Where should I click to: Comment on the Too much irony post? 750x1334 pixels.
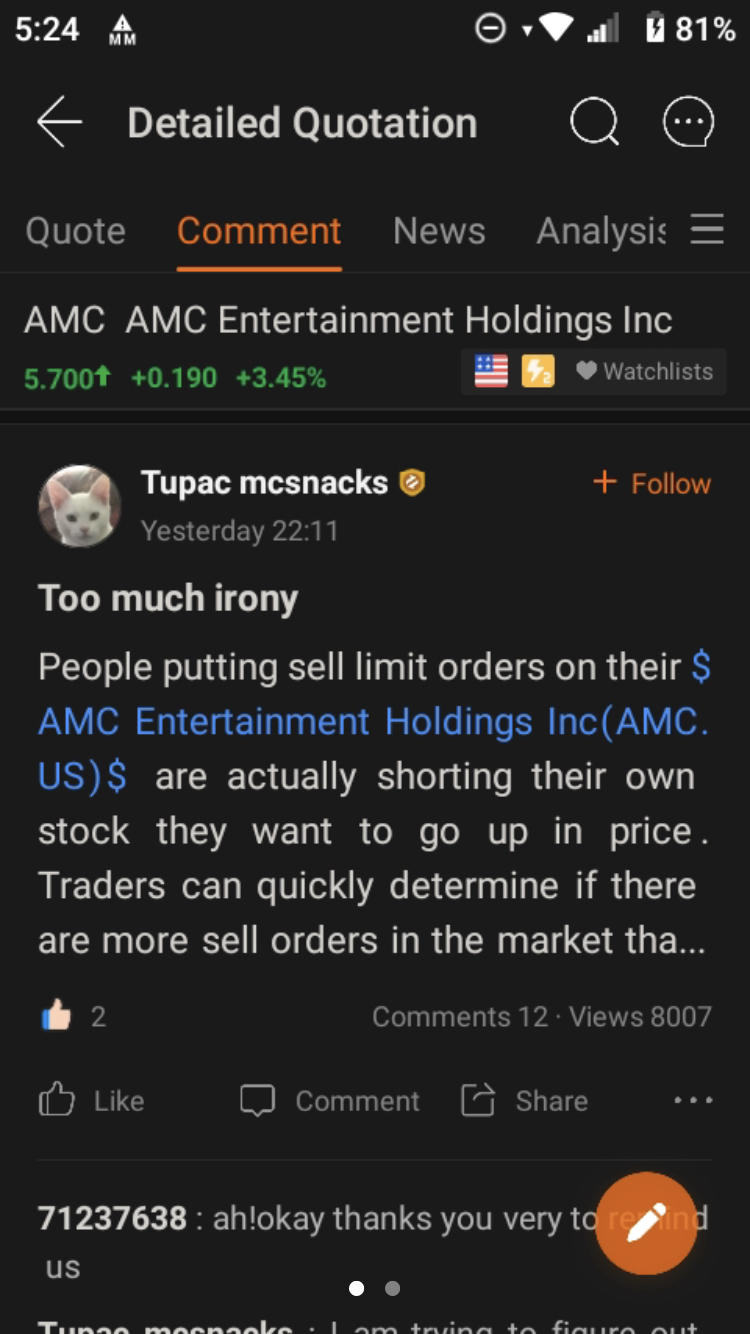(x=330, y=1101)
